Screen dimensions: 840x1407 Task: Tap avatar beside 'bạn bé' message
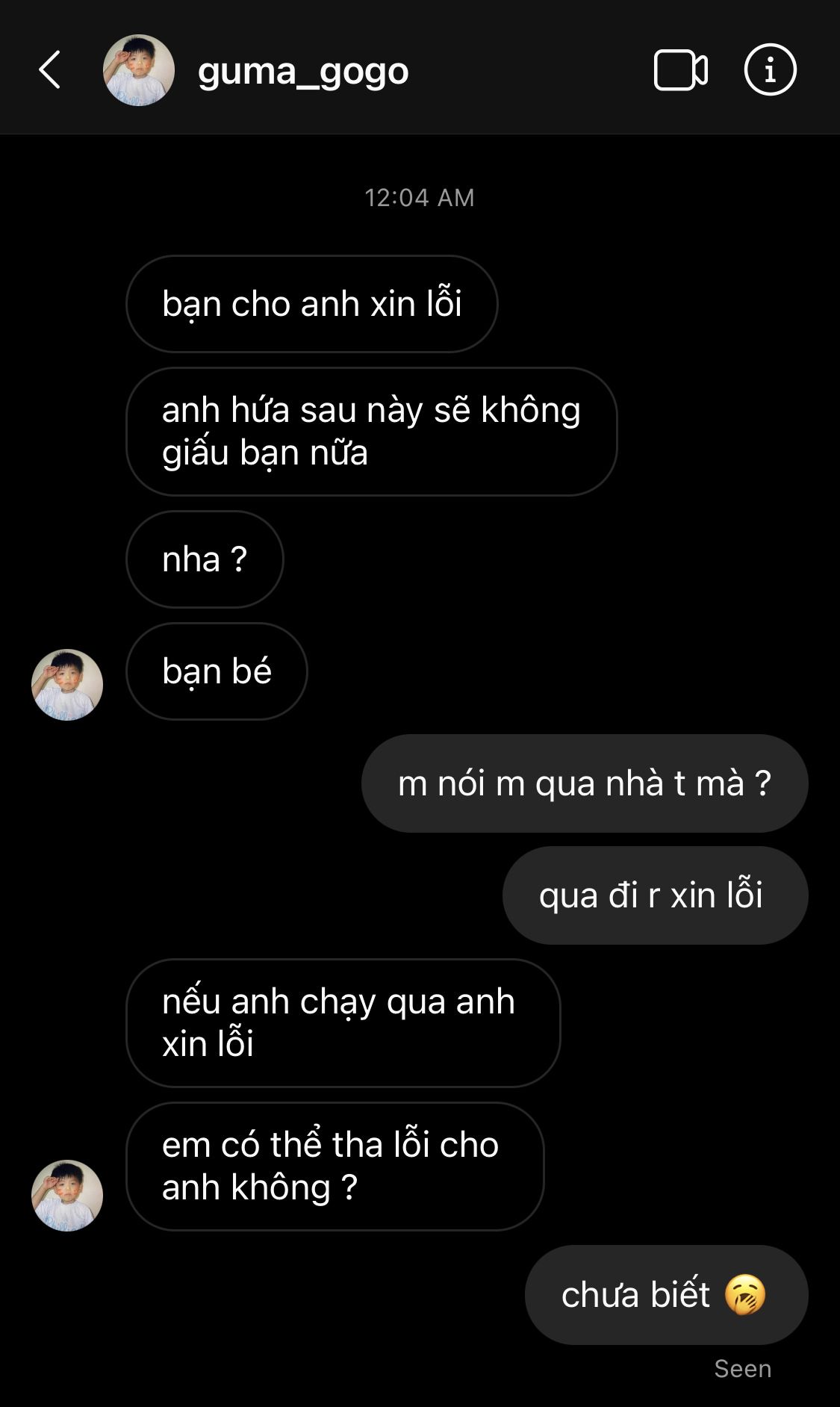coord(67,684)
